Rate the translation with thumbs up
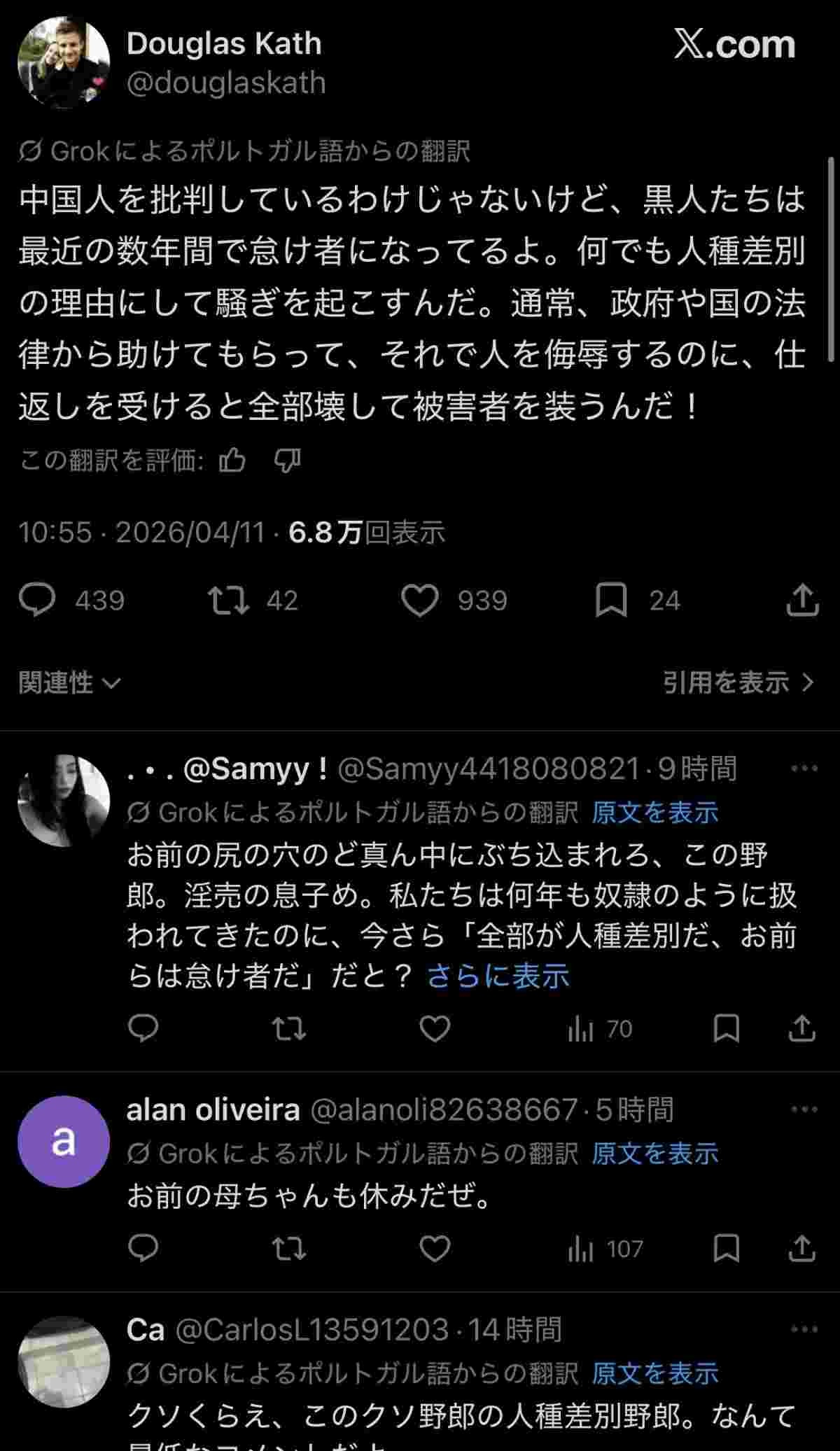 (232, 461)
